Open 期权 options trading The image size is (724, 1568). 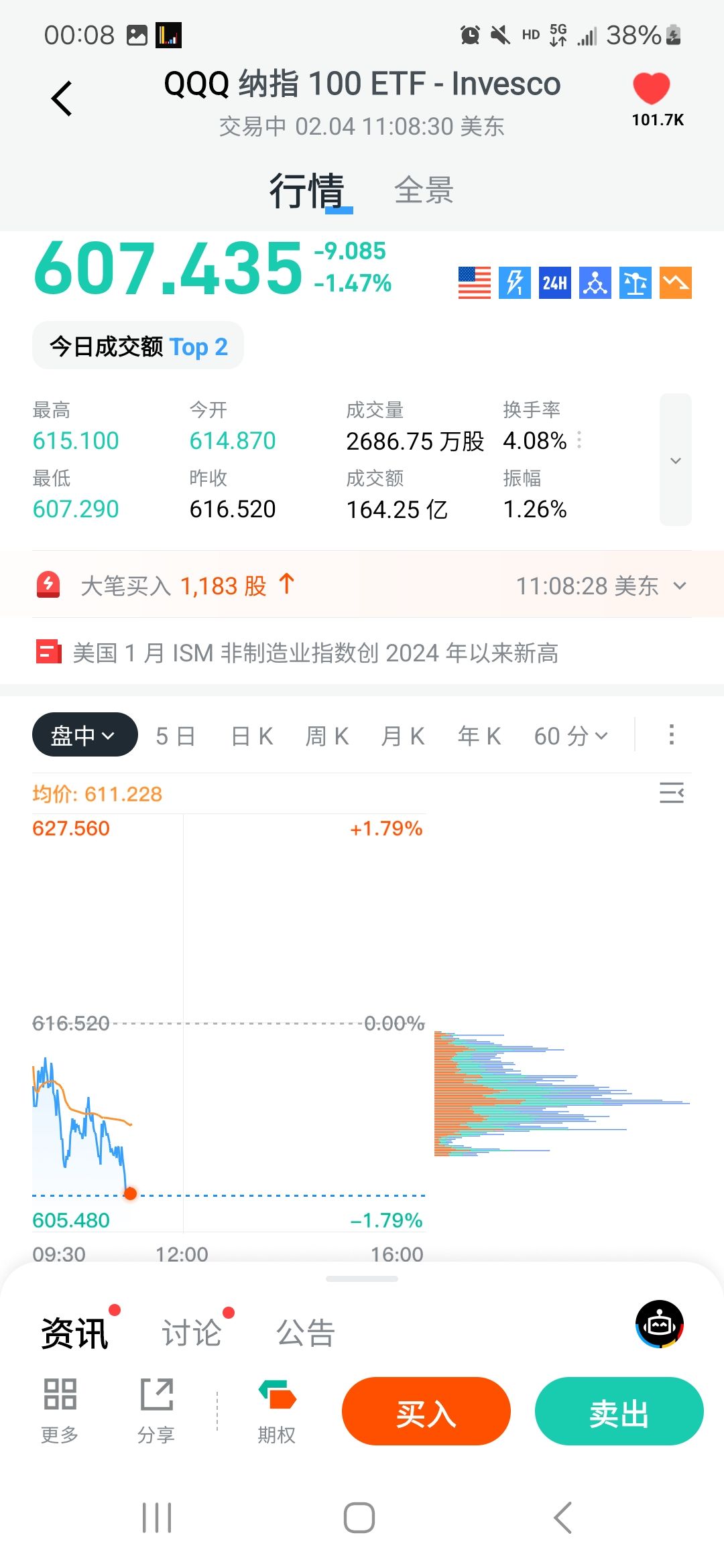(276, 1410)
